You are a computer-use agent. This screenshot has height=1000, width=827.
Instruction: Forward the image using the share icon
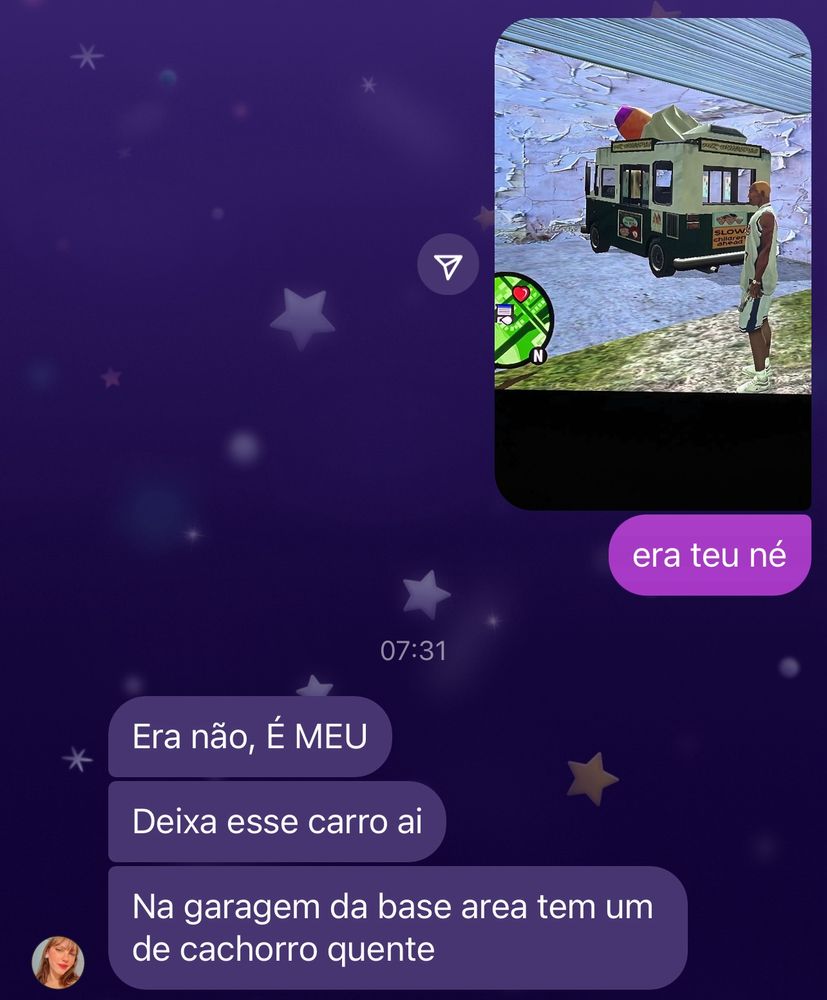[448, 265]
